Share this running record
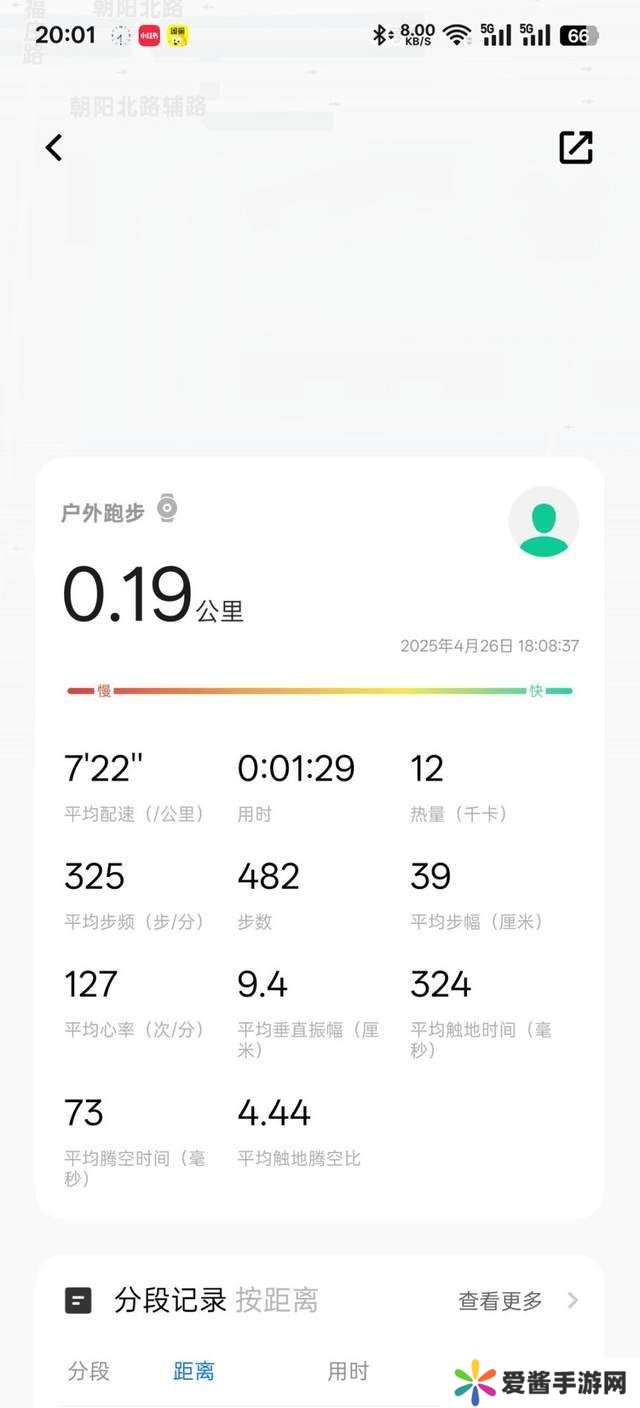The height and width of the screenshot is (1408, 640). 575,147
